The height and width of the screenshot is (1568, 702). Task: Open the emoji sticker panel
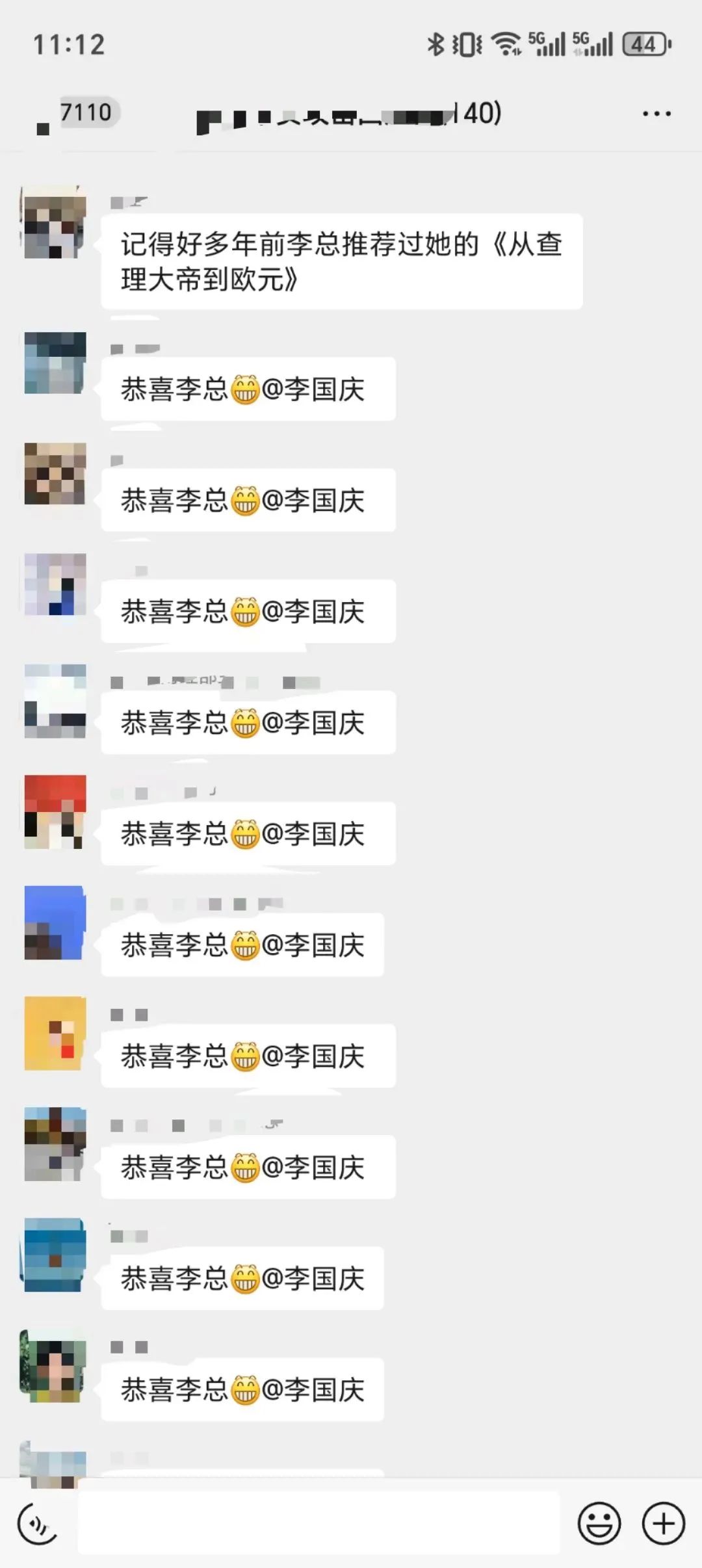coord(599,1524)
